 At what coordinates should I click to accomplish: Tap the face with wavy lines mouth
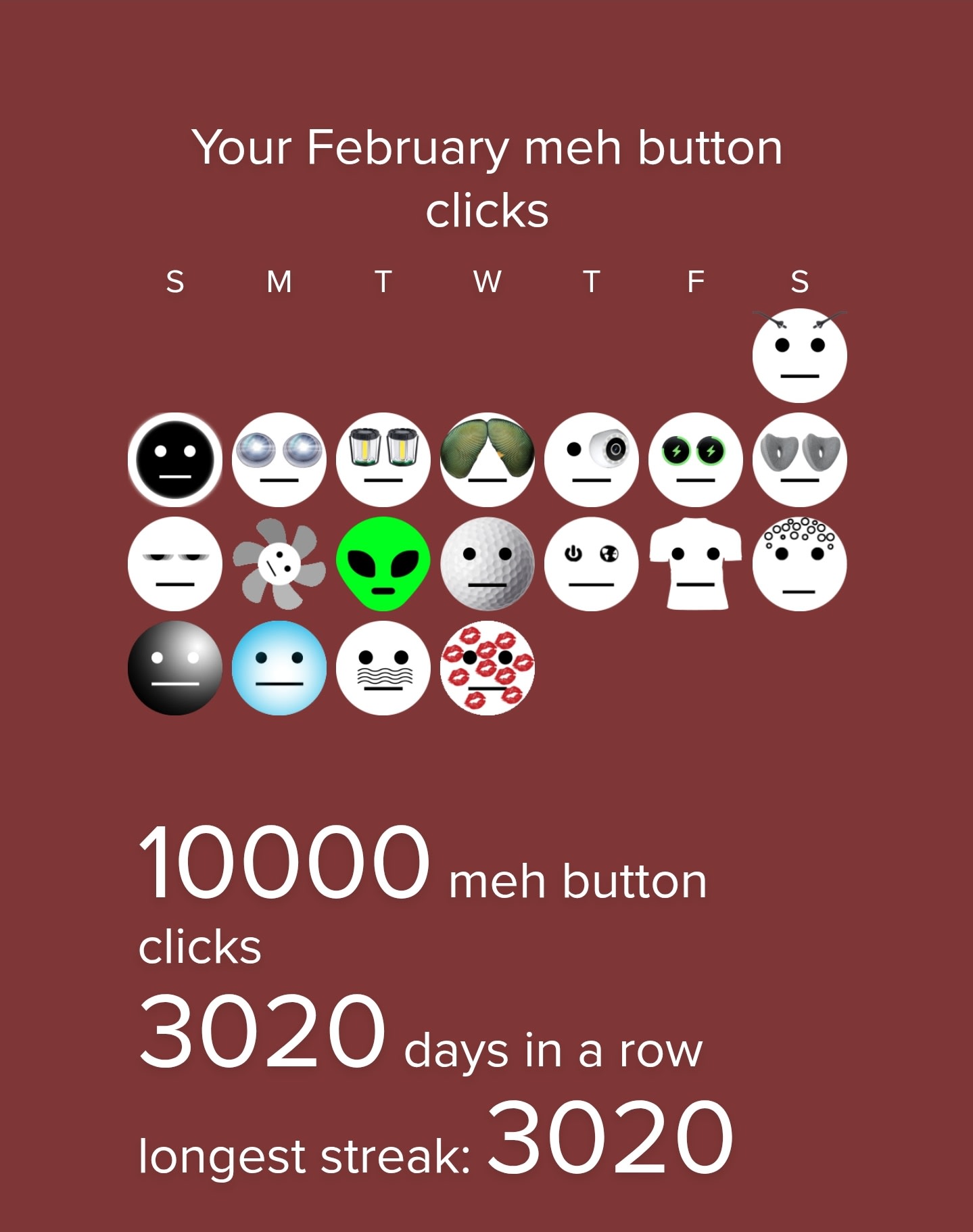click(x=383, y=668)
